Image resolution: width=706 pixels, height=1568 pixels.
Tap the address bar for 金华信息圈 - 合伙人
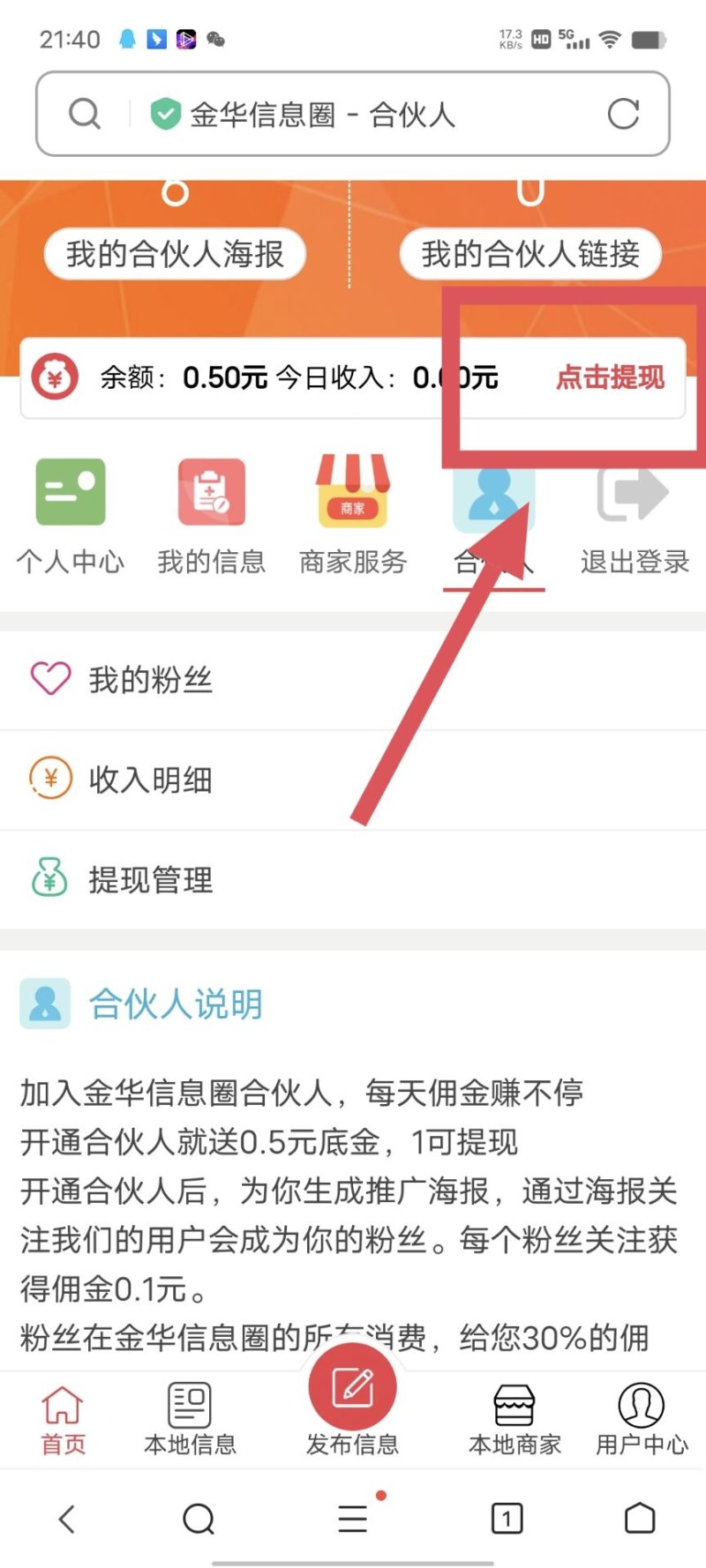[x=353, y=115]
